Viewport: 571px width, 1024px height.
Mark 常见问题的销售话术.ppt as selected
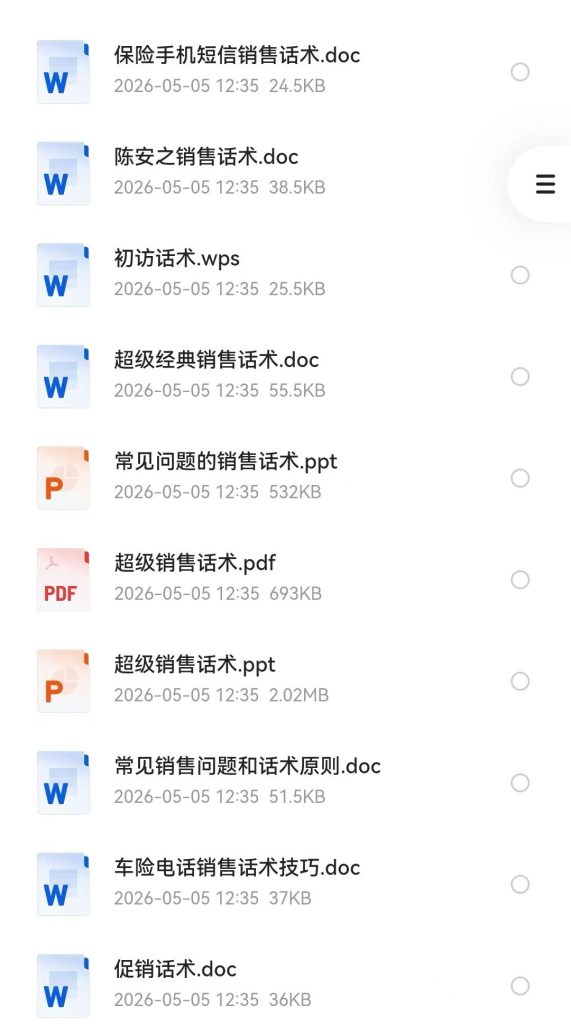[x=520, y=478]
